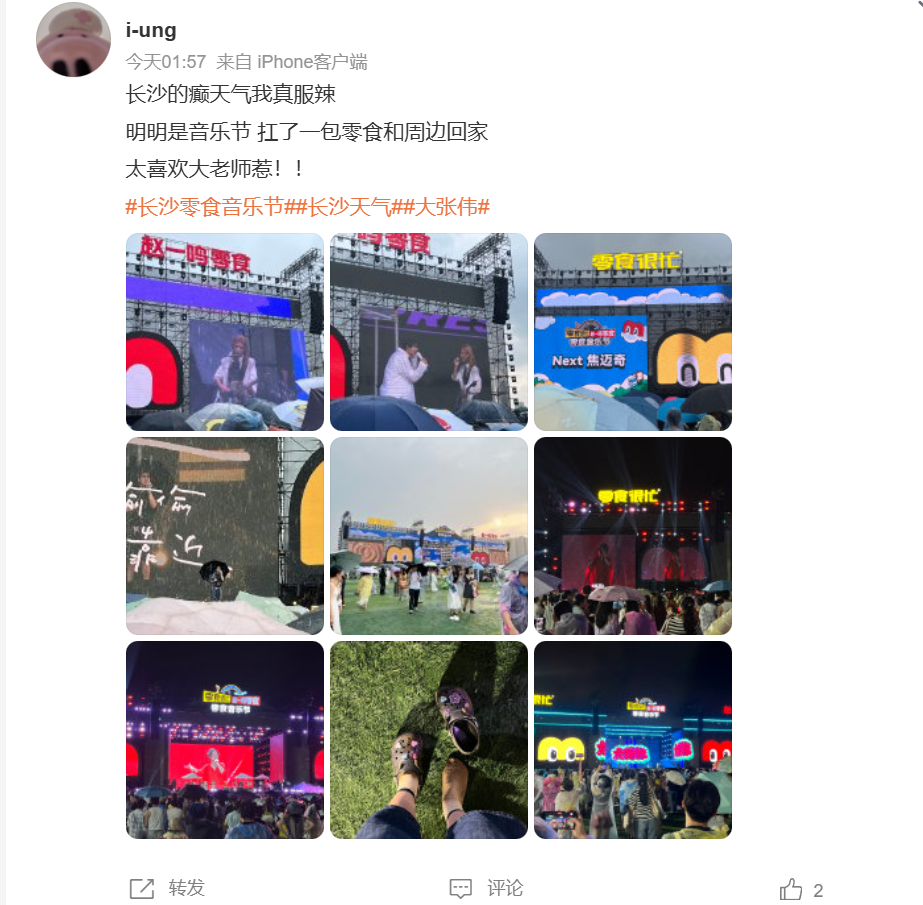
Task: Open photo with Next 焦迈奇 screen
Action: point(633,332)
